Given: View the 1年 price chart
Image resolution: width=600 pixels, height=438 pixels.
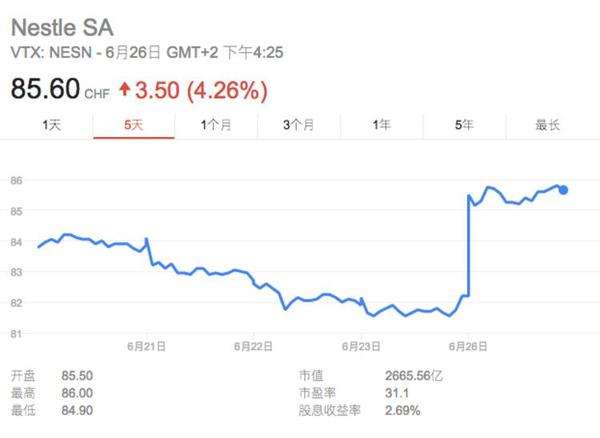Looking at the screenshot, I should pyautogui.click(x=381, y=125).
